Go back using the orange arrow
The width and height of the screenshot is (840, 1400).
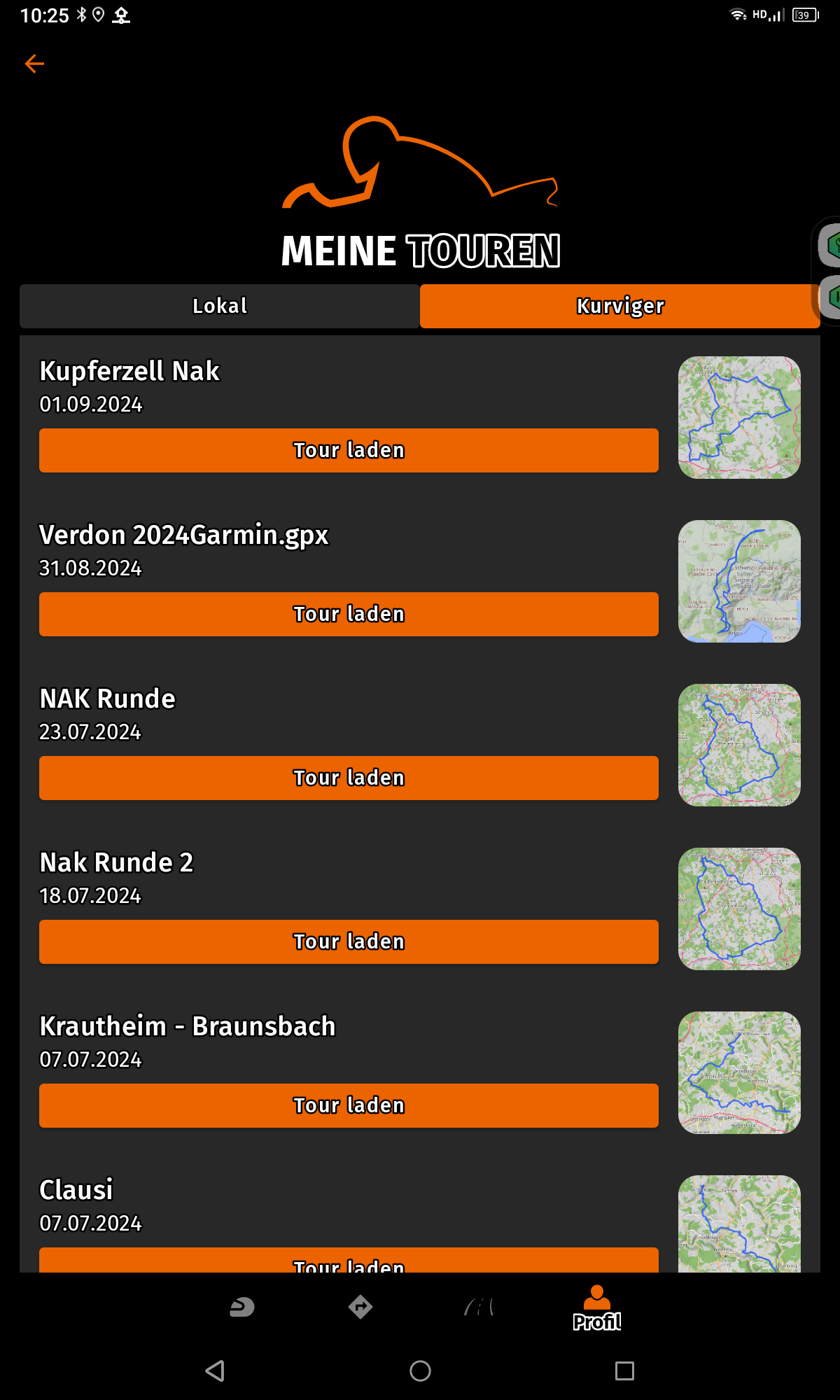pyautogui.click(x=34, y=64)
